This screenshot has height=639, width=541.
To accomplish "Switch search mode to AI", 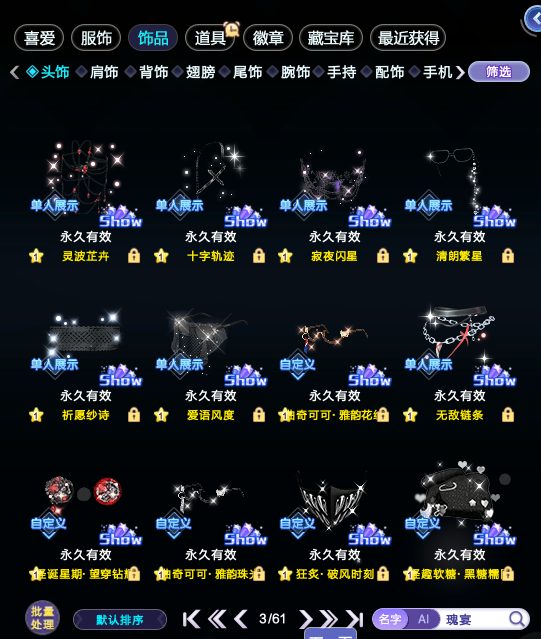I will click(424, 619).
